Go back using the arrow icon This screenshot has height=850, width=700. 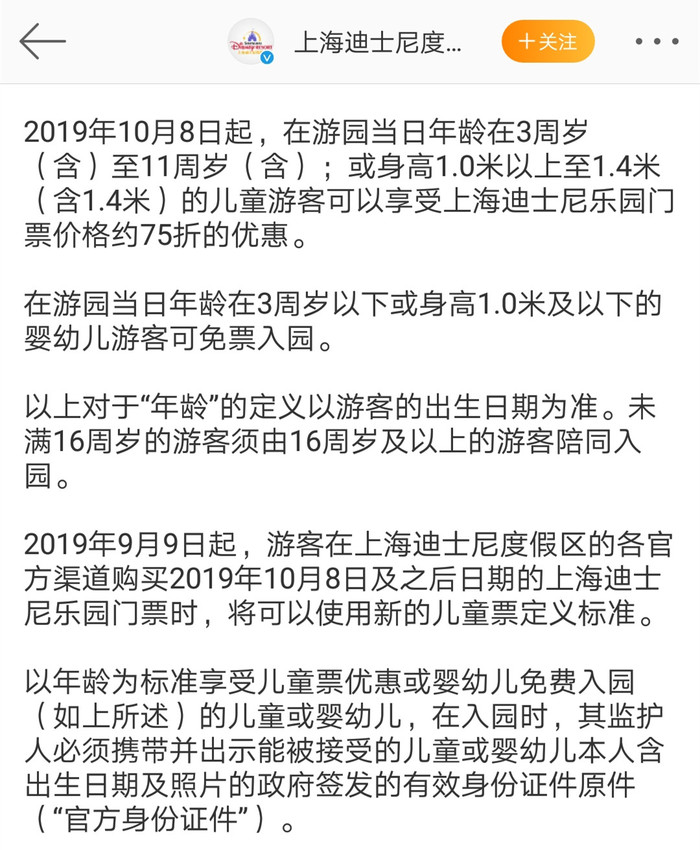pos(42,42)
